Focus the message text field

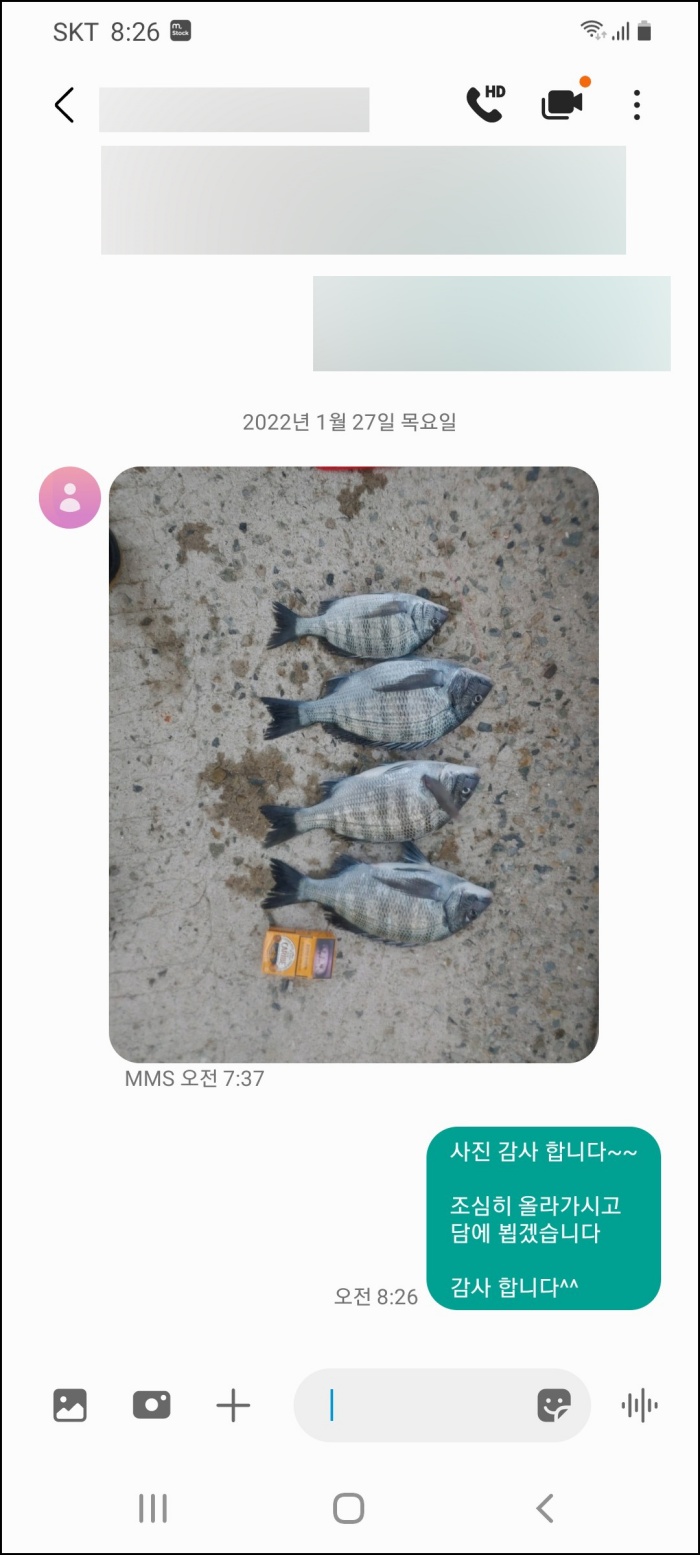[x=420, y=1405]
